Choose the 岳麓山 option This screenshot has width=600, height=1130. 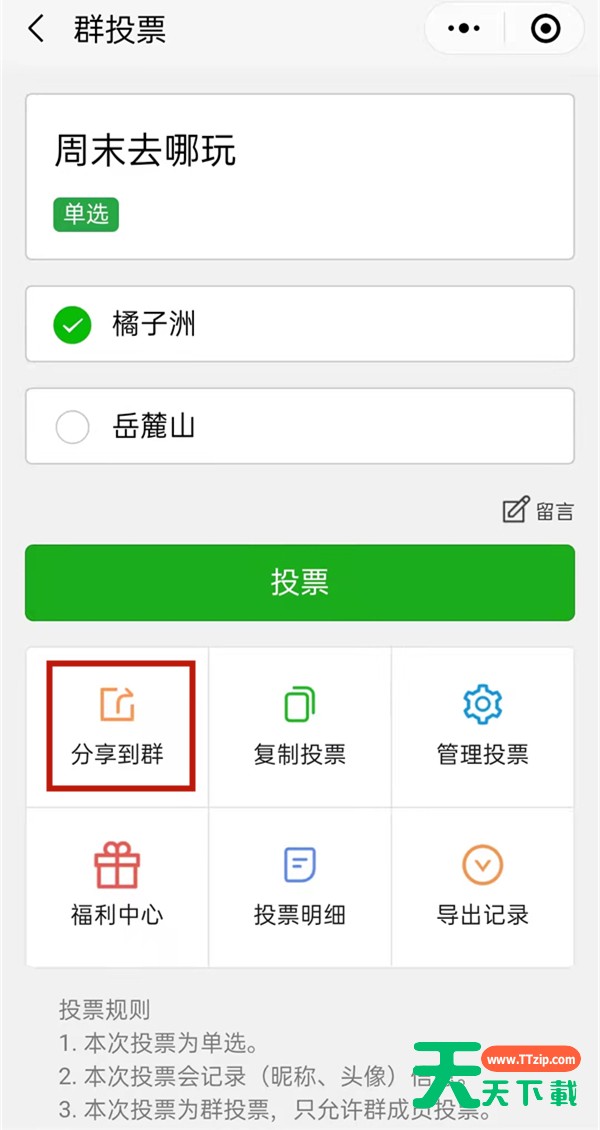(300, 427)
